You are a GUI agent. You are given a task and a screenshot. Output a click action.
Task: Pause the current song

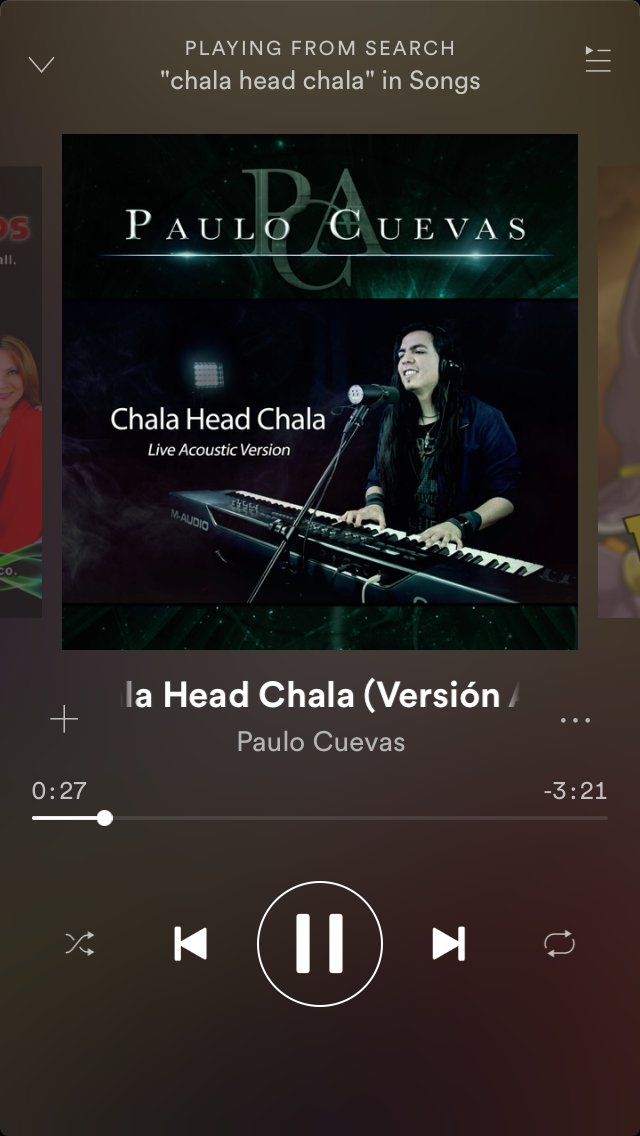coord(320,943)
